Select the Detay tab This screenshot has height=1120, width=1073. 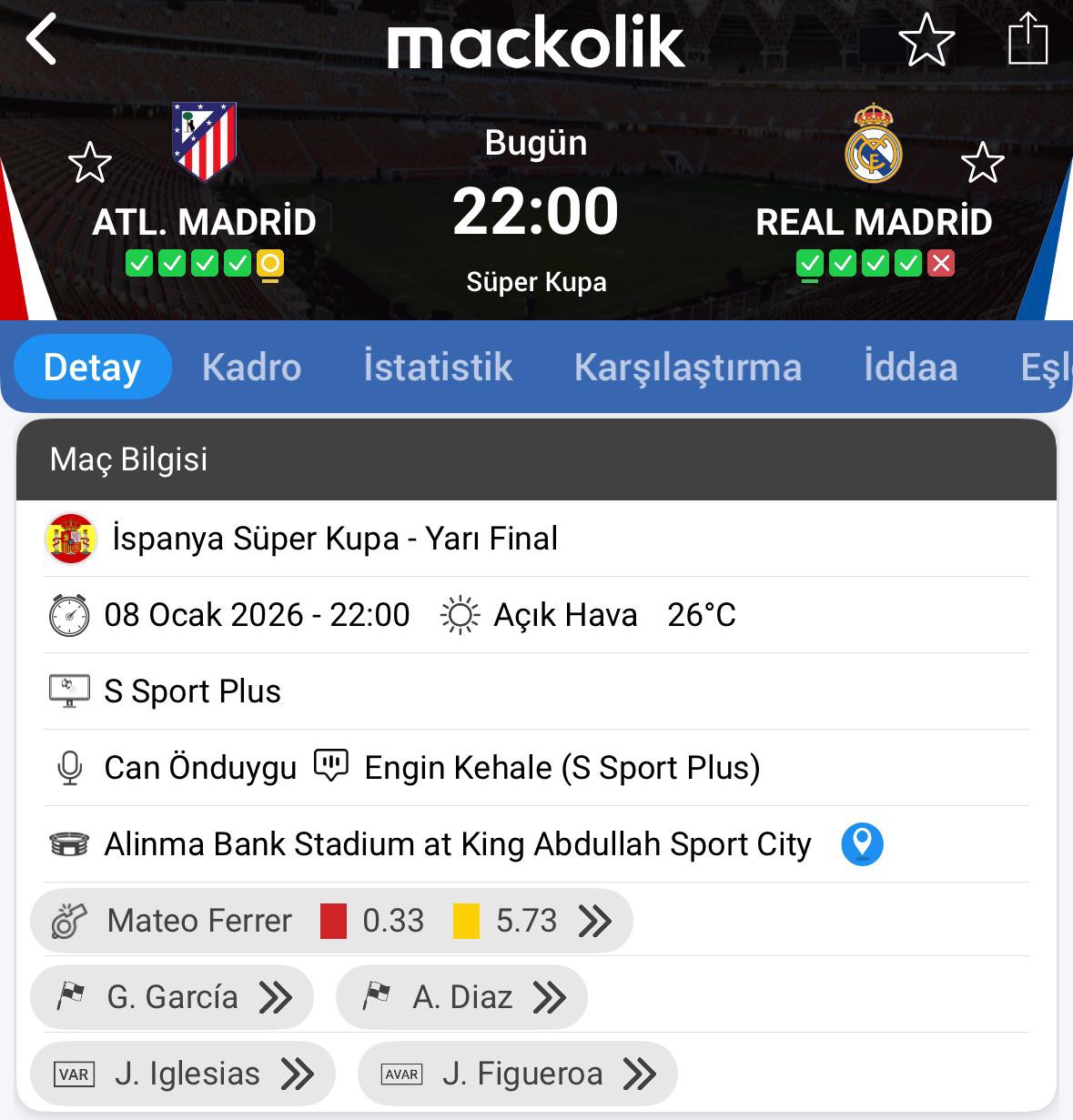coord(92,367)
